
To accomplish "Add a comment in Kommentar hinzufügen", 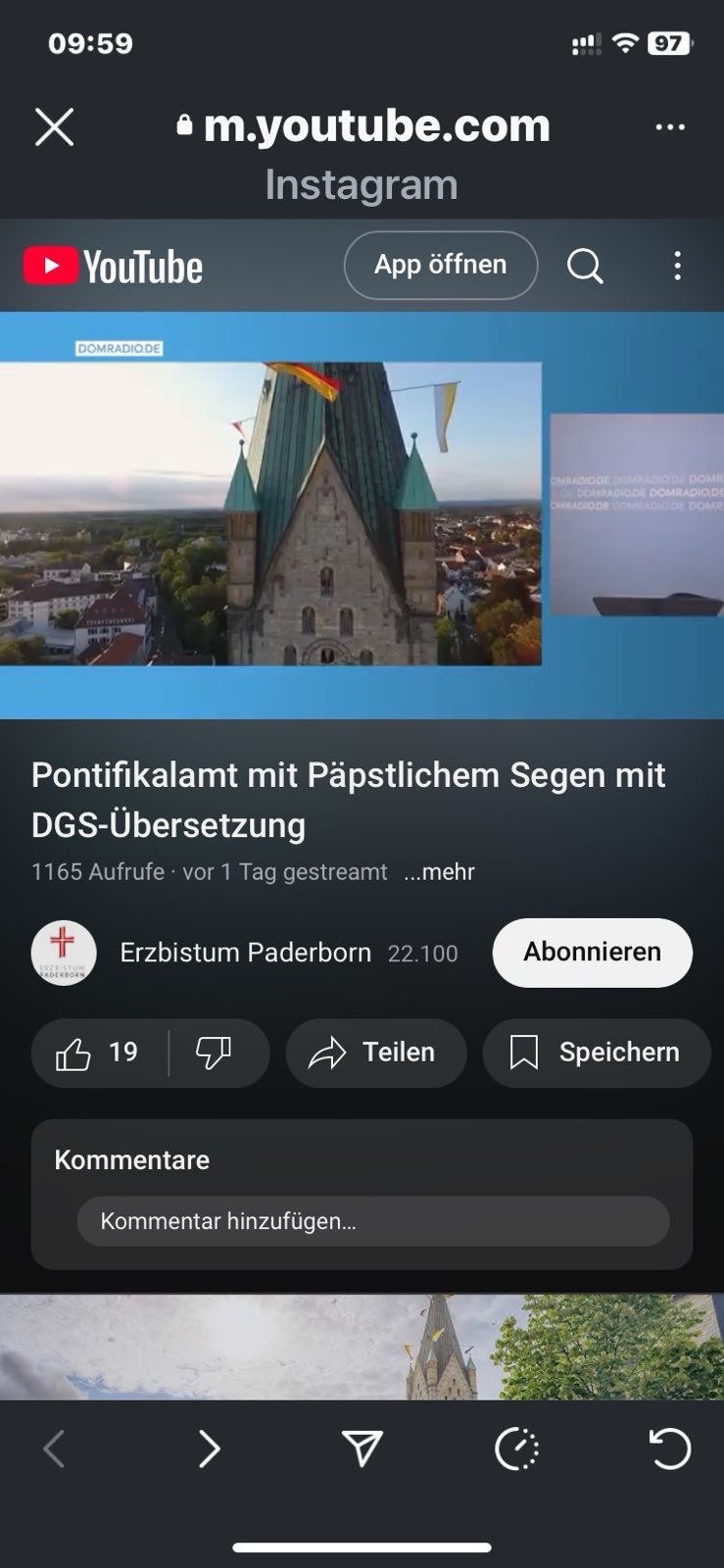I will [x=373, y=1221].
